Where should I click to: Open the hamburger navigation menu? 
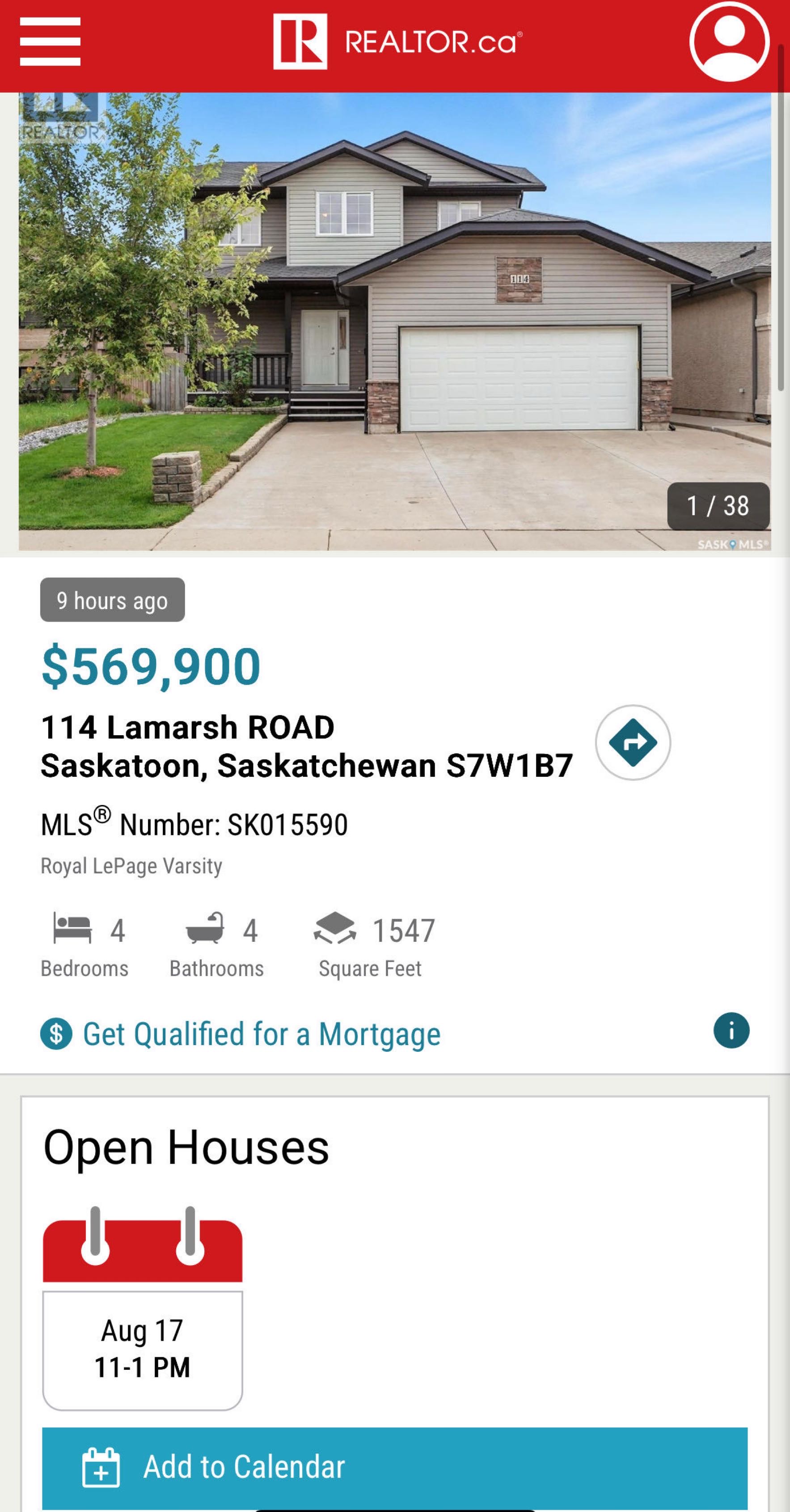click(x=50, y=41)
